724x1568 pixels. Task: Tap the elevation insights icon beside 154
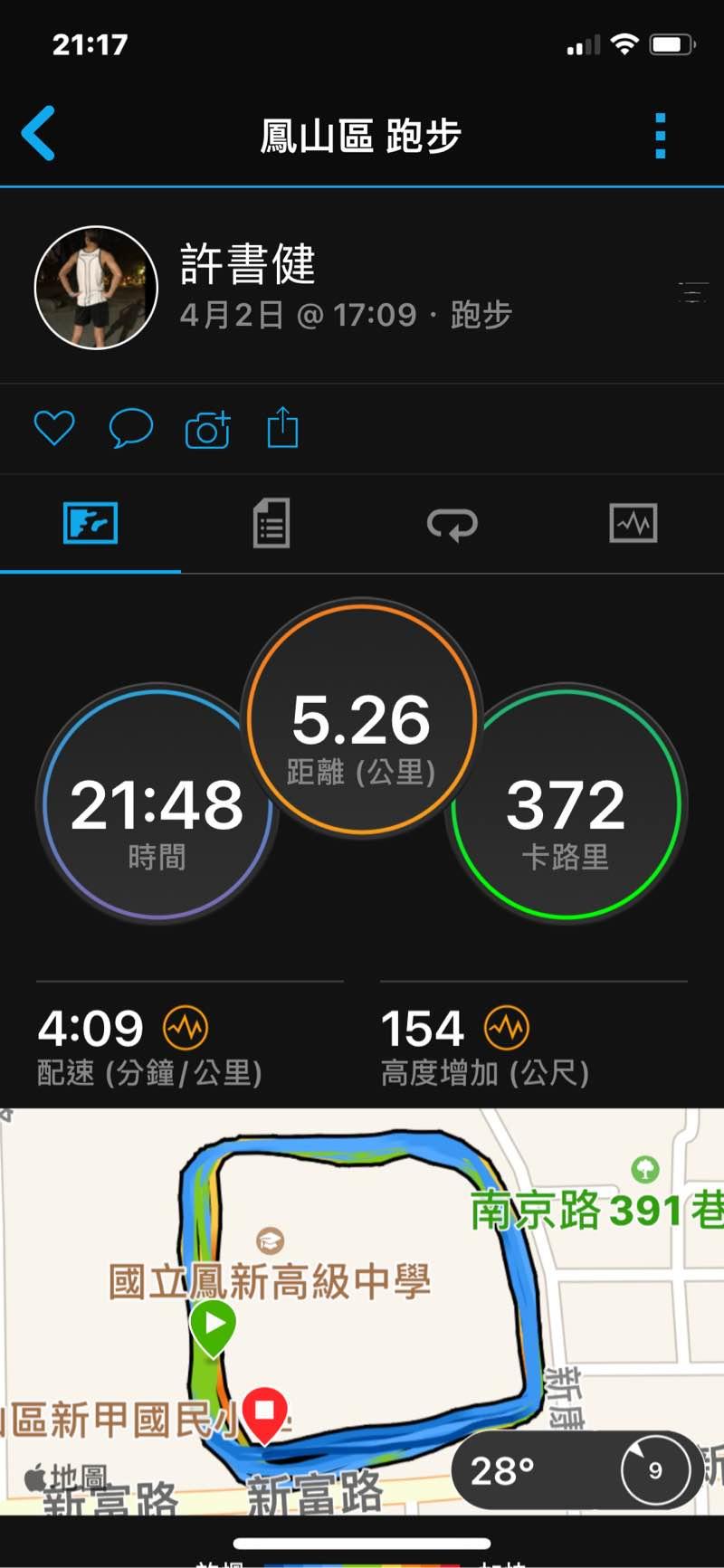[x=507, y=1028]
